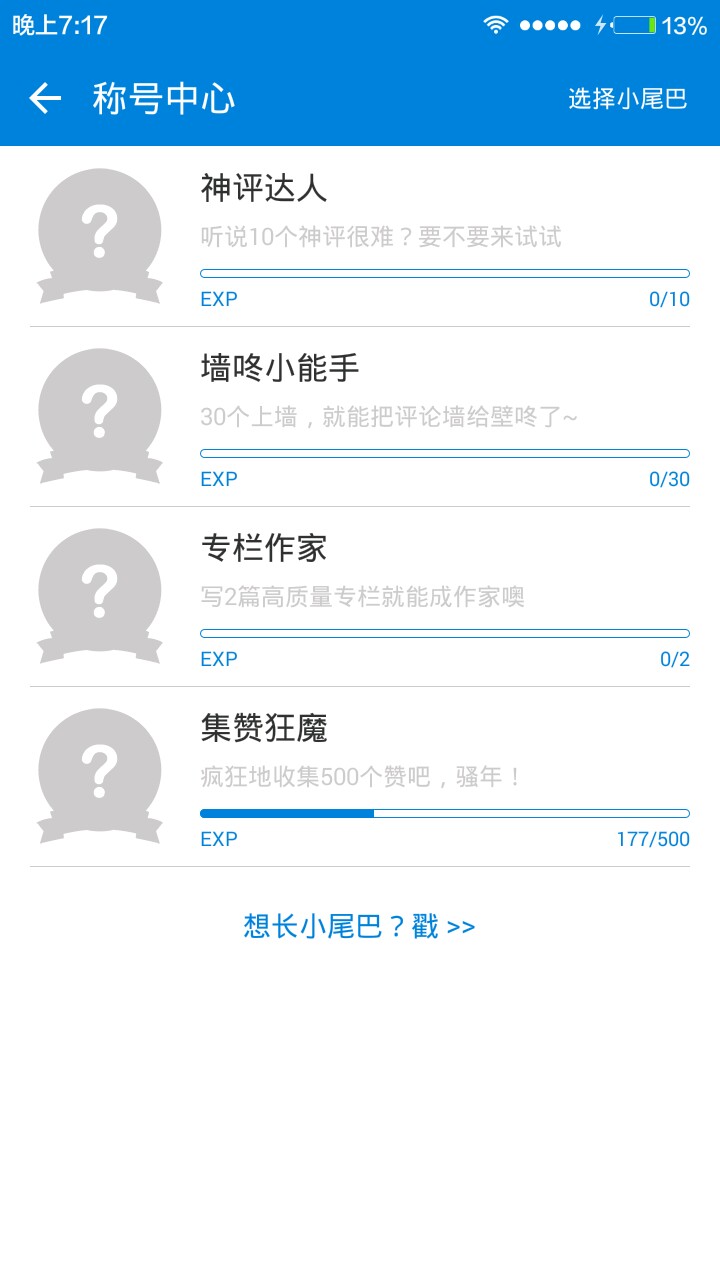
Task: Open the 集赞狂魔 title row
Action: pyautogui.click(x=360, y=777)
